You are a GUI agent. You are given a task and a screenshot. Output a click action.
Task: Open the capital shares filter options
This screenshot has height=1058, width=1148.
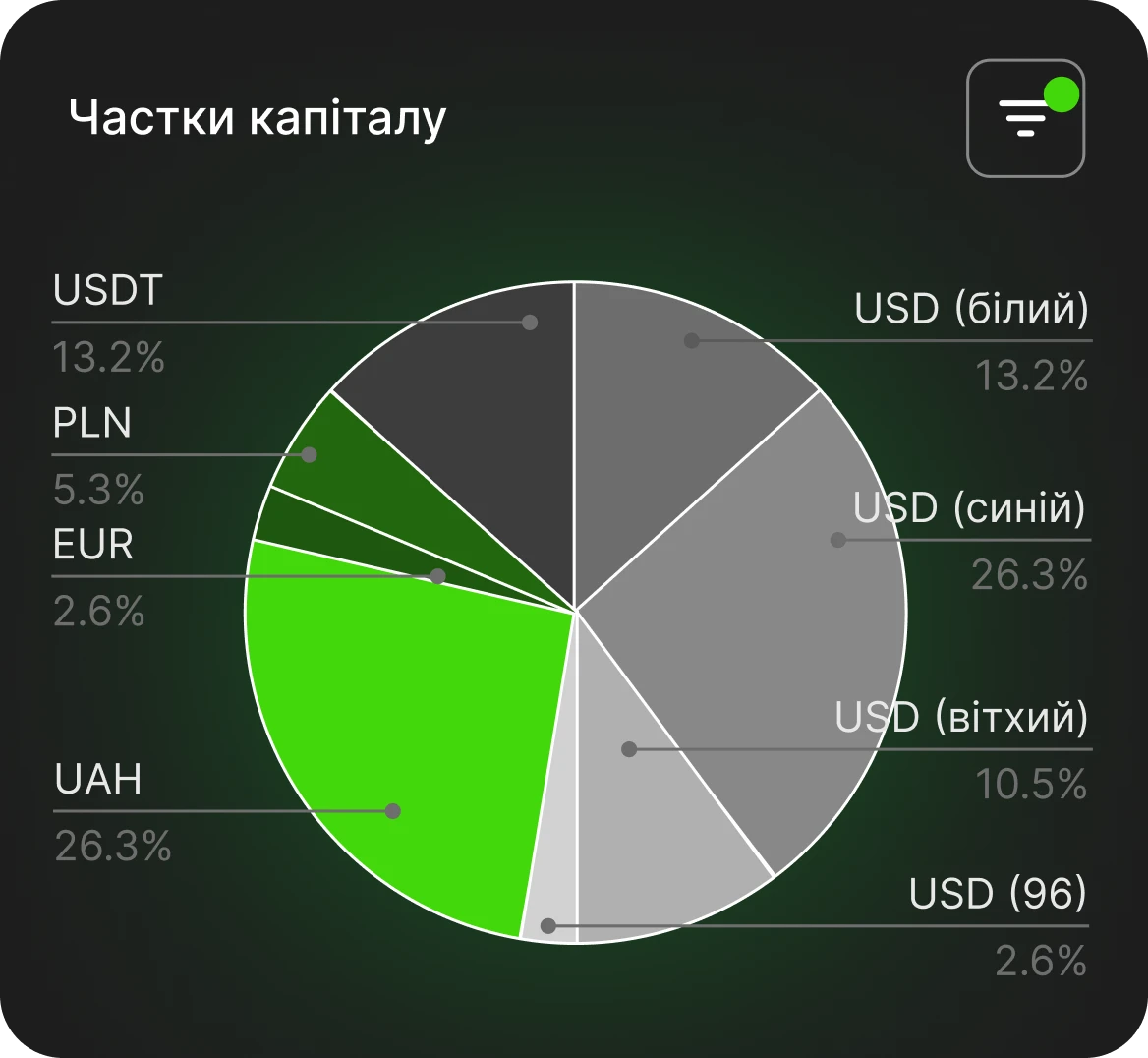point(1025,119)
